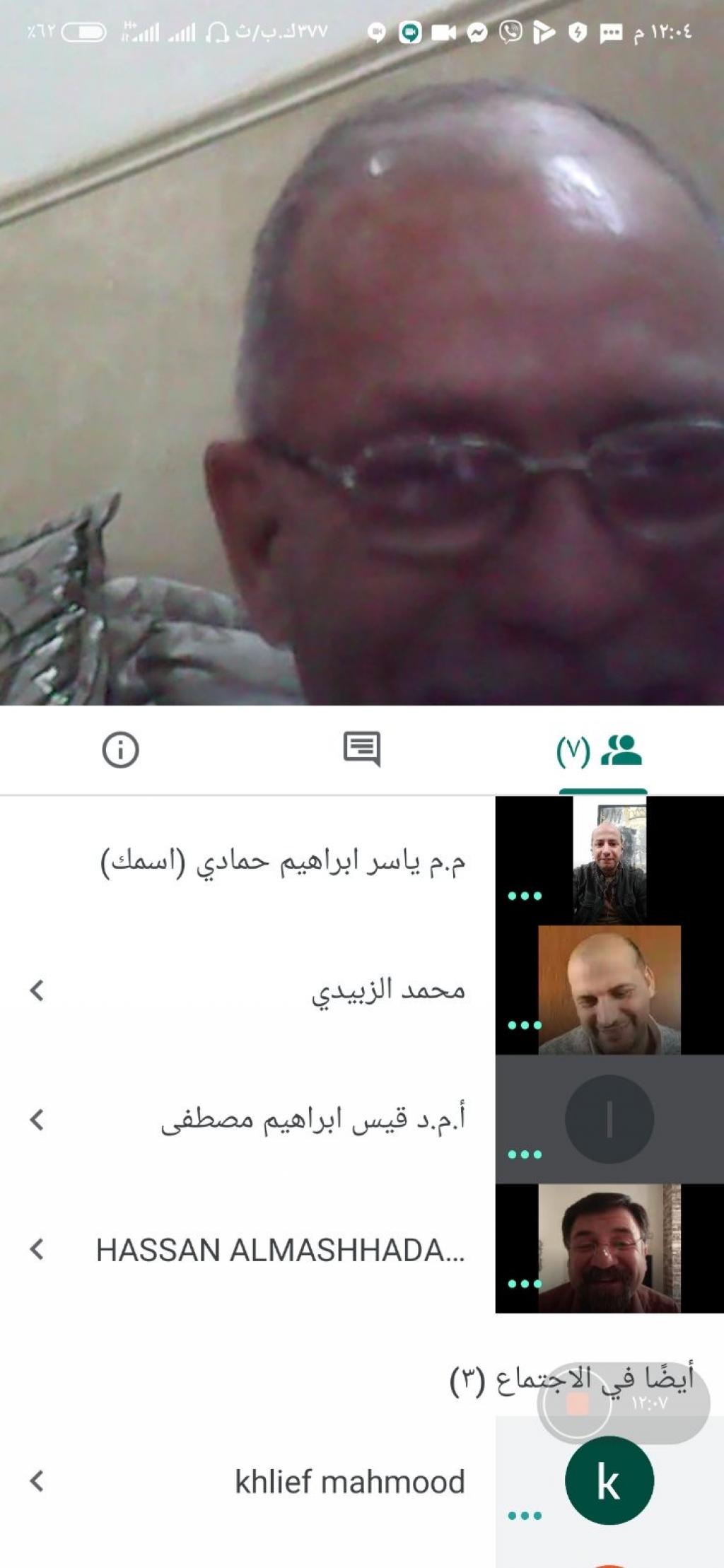
Task: Switch to the participants tab
Action: [602, 751]
